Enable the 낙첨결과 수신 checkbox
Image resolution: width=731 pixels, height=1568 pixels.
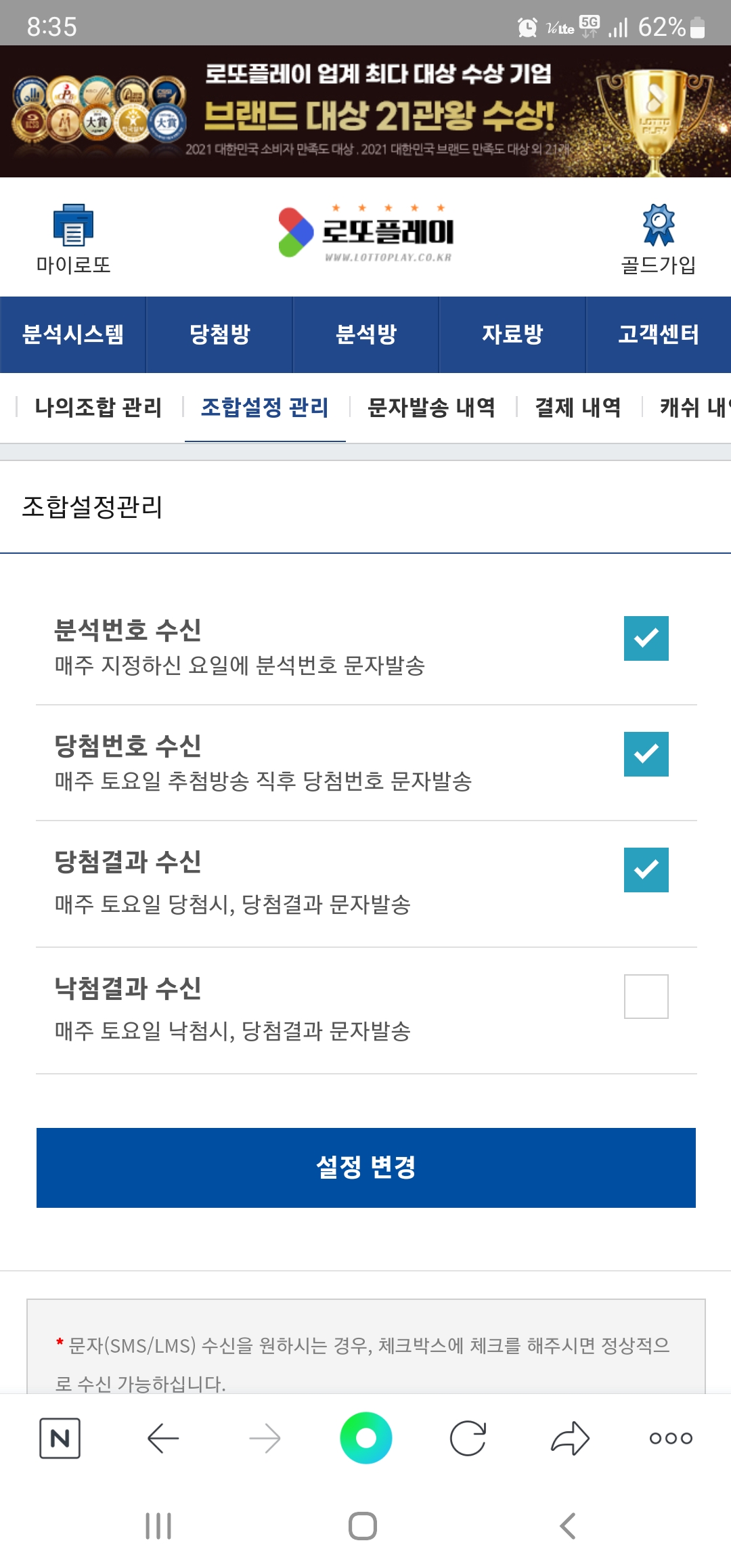(646, 997)
